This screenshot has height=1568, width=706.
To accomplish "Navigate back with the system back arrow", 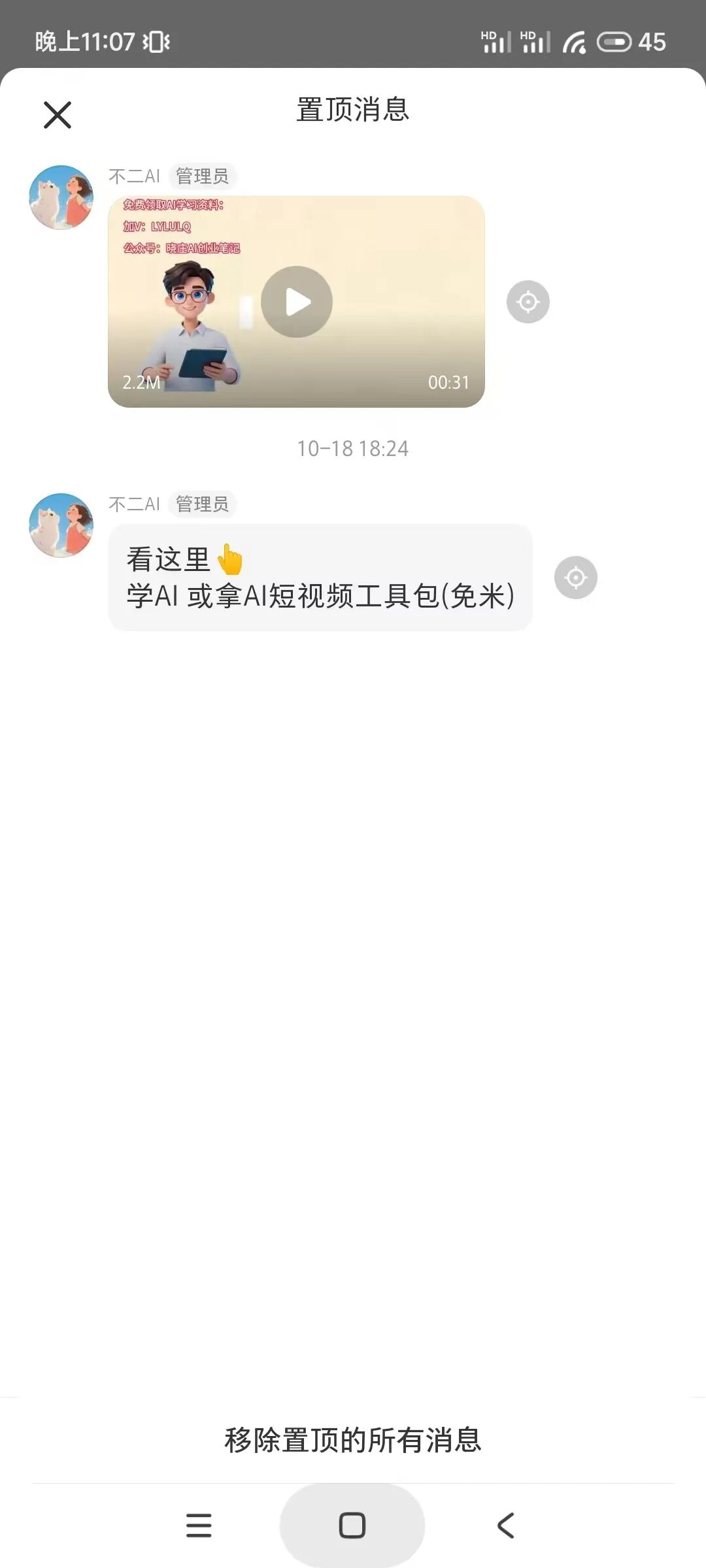I will [505, 1526].
